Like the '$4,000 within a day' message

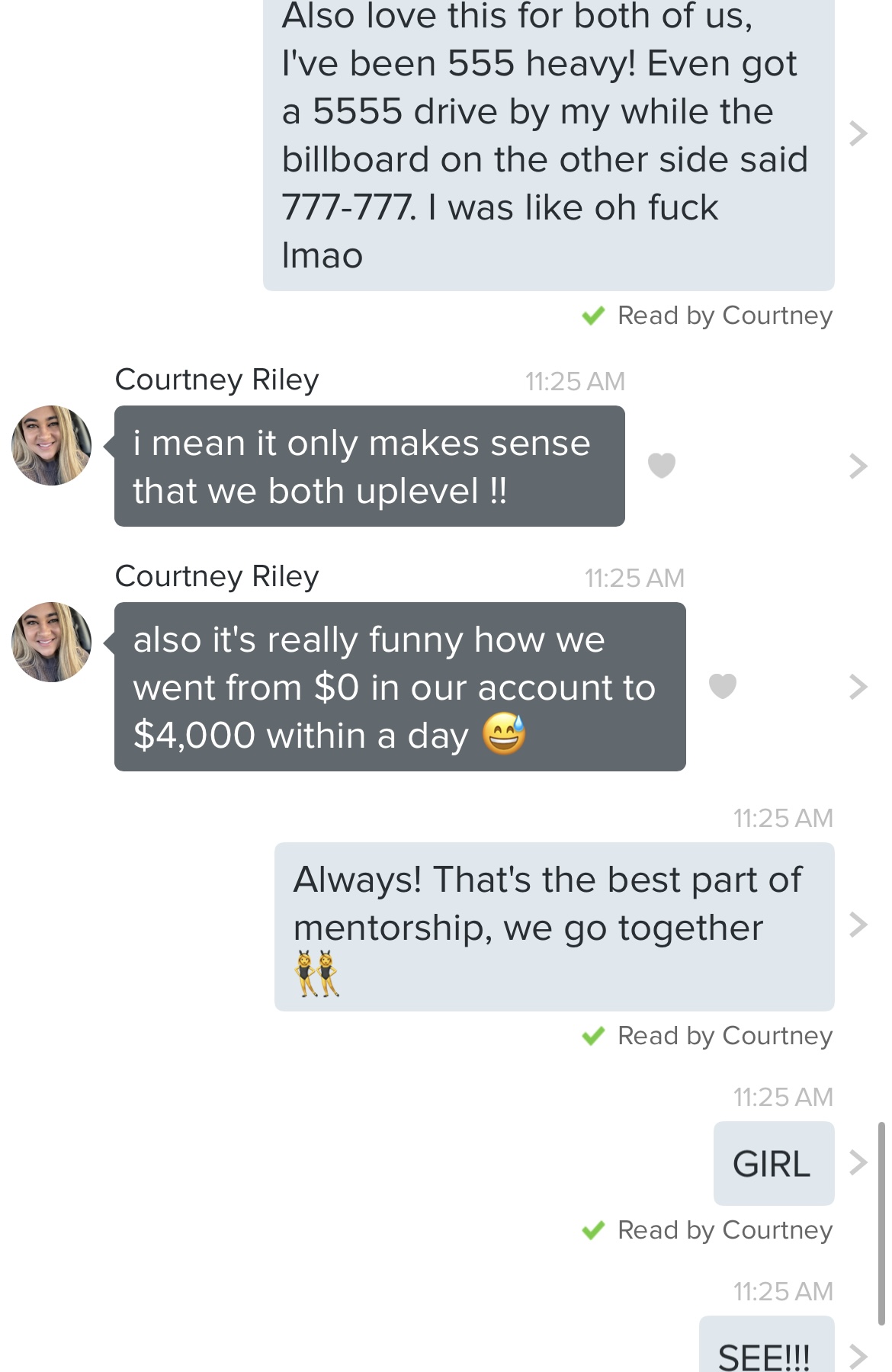722,686
